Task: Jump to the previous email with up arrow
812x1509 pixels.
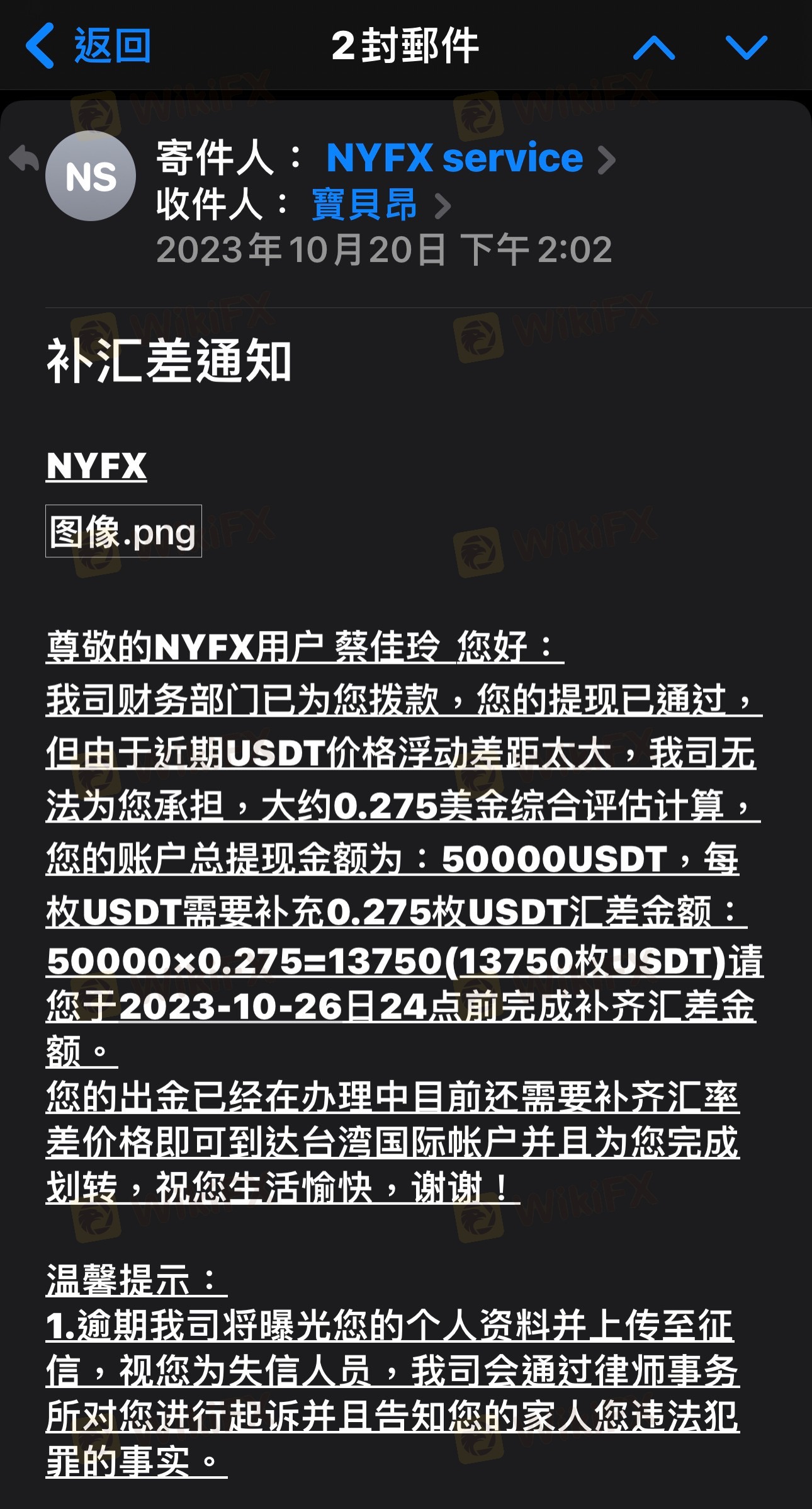Action: point(654,47)
